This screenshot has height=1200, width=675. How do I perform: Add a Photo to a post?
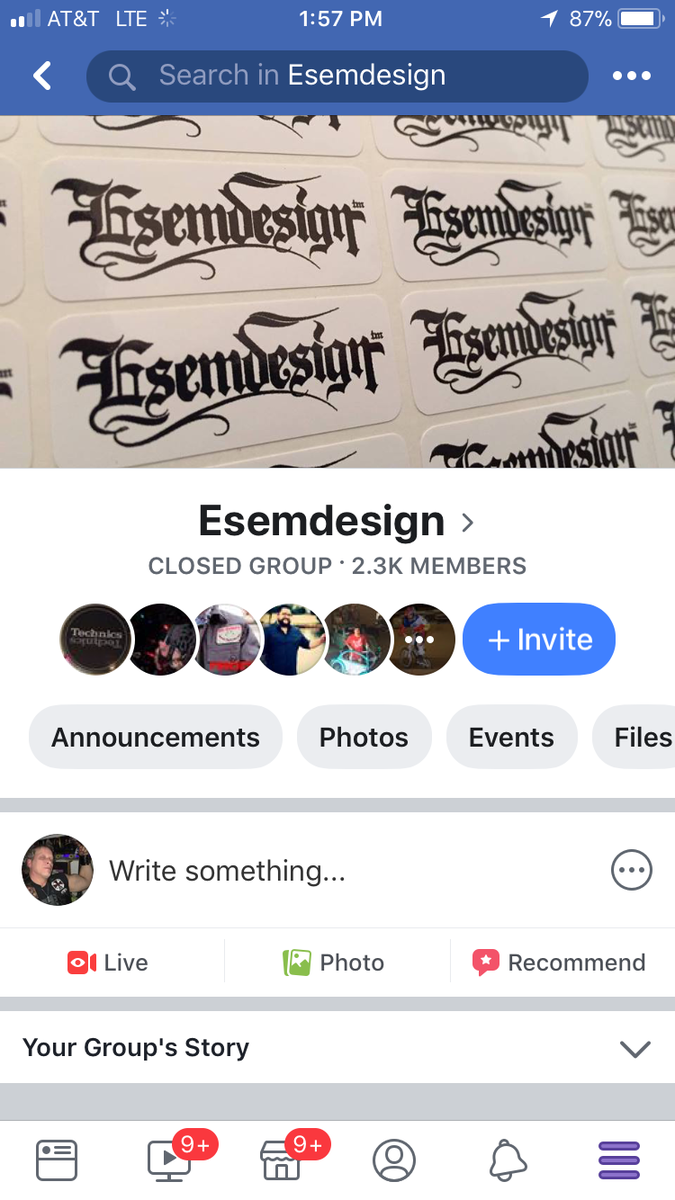[x=334, y=962]
